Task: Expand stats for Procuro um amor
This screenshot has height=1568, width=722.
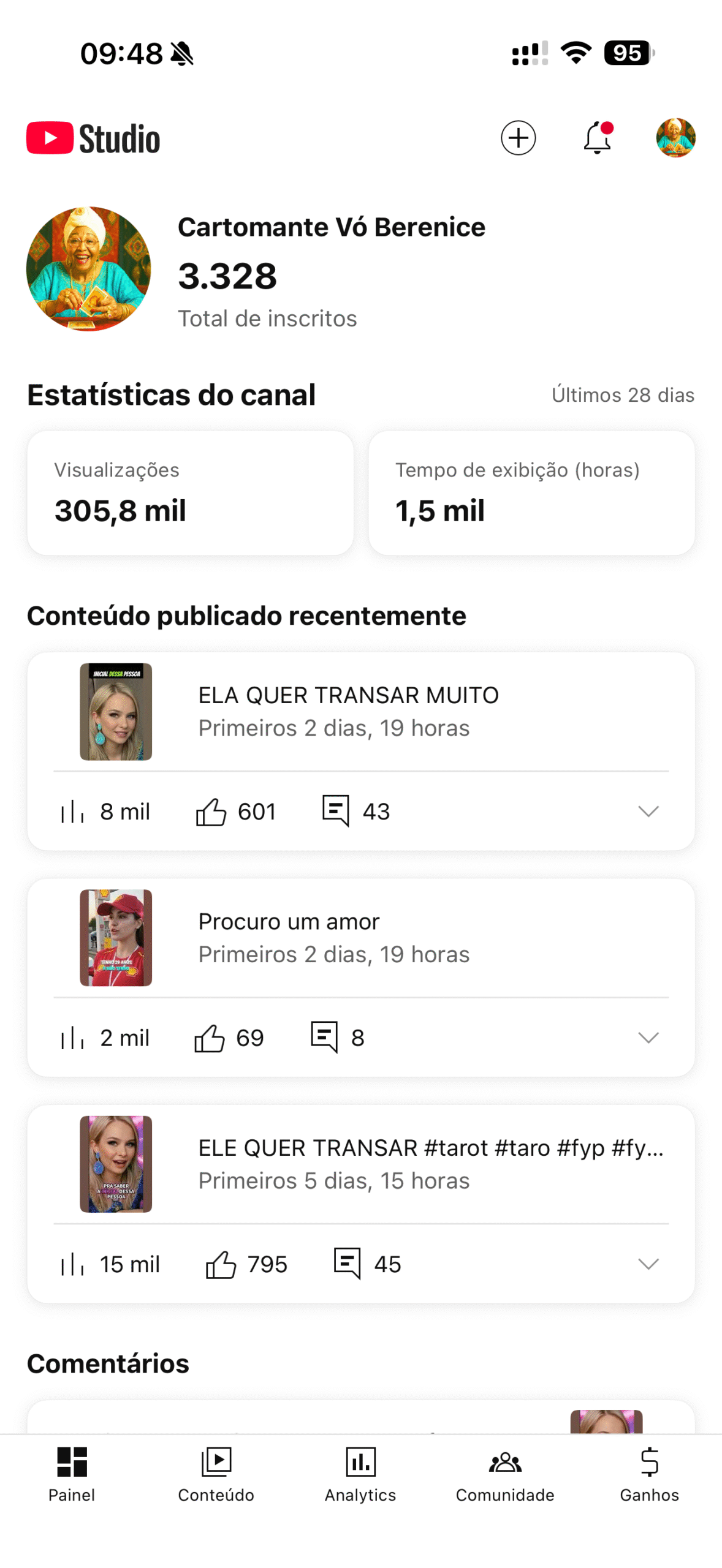Action: (x=648, y=1038)
